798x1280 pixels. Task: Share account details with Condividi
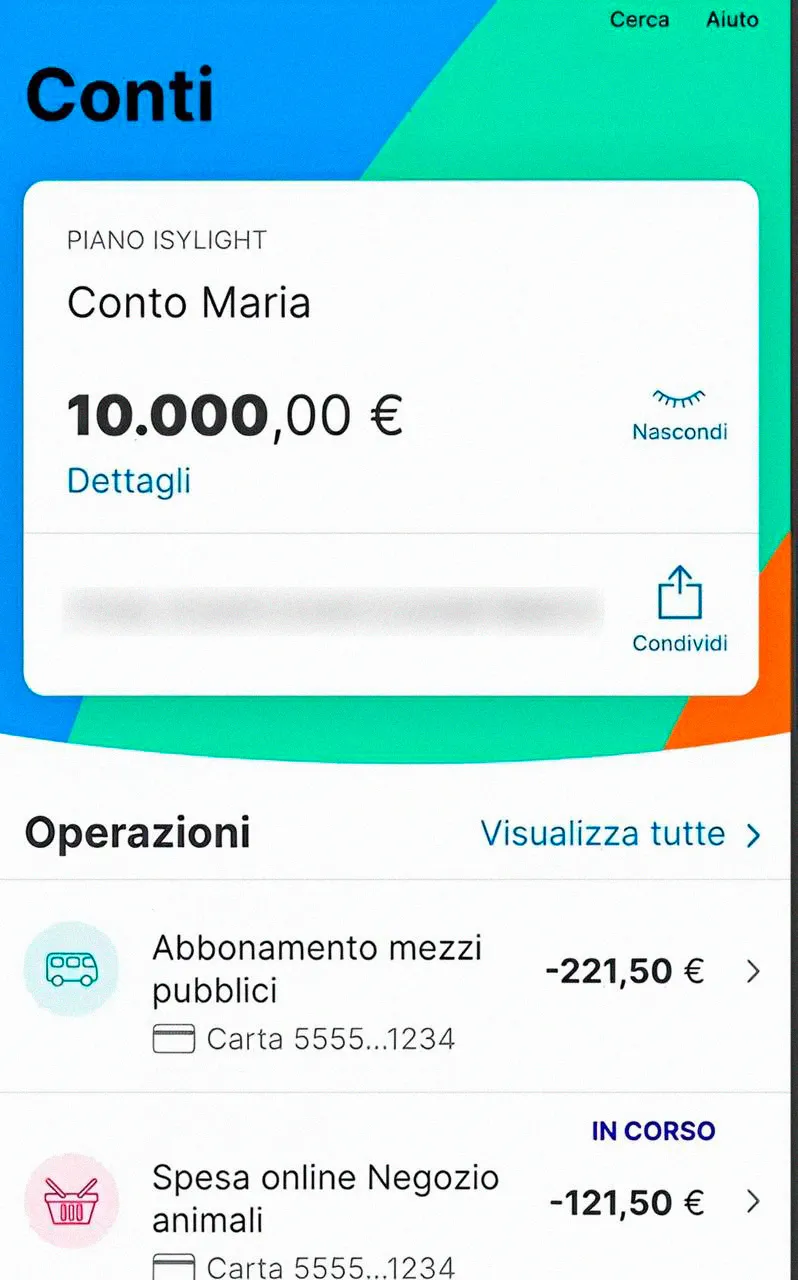coord(679,610)
